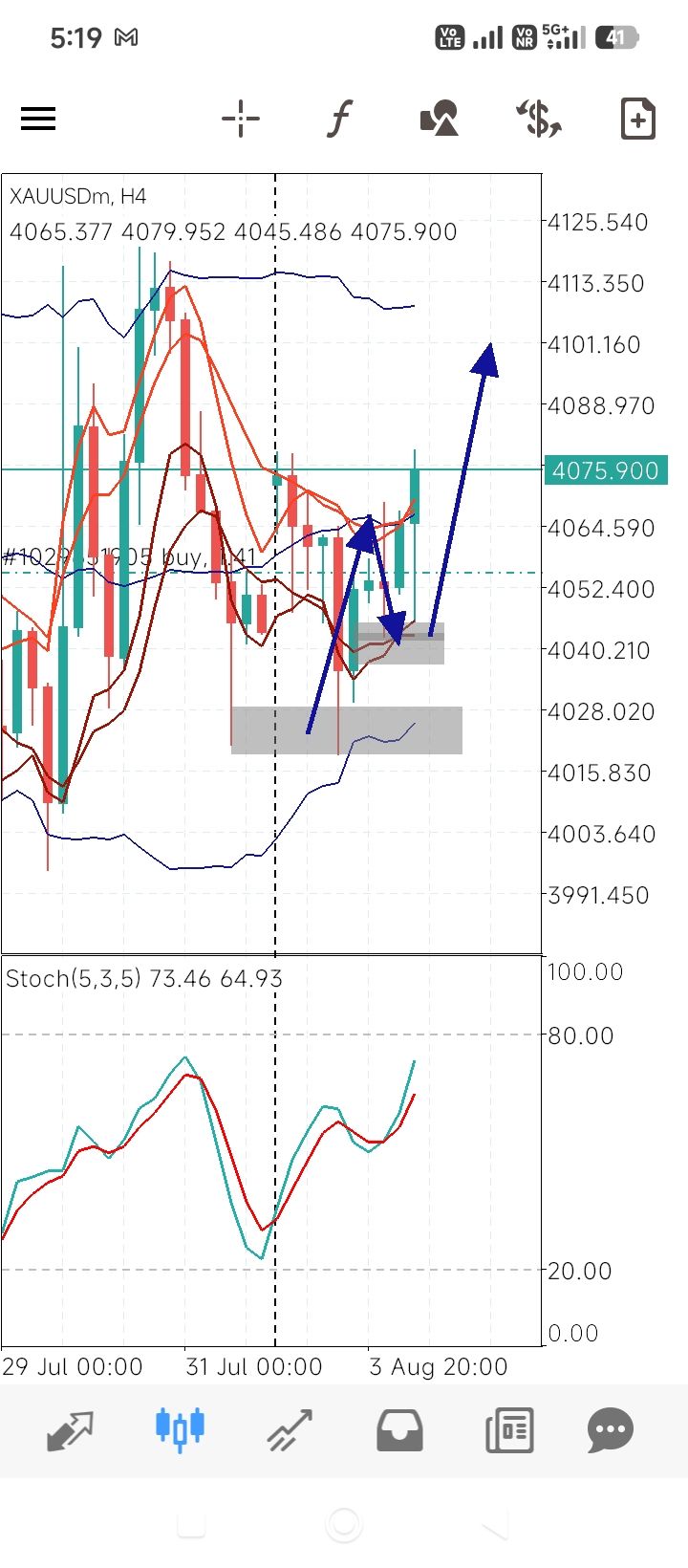Switch to the Quotes tab
Viewport: 688px width, 1568px height.
tap(71, 1430)
